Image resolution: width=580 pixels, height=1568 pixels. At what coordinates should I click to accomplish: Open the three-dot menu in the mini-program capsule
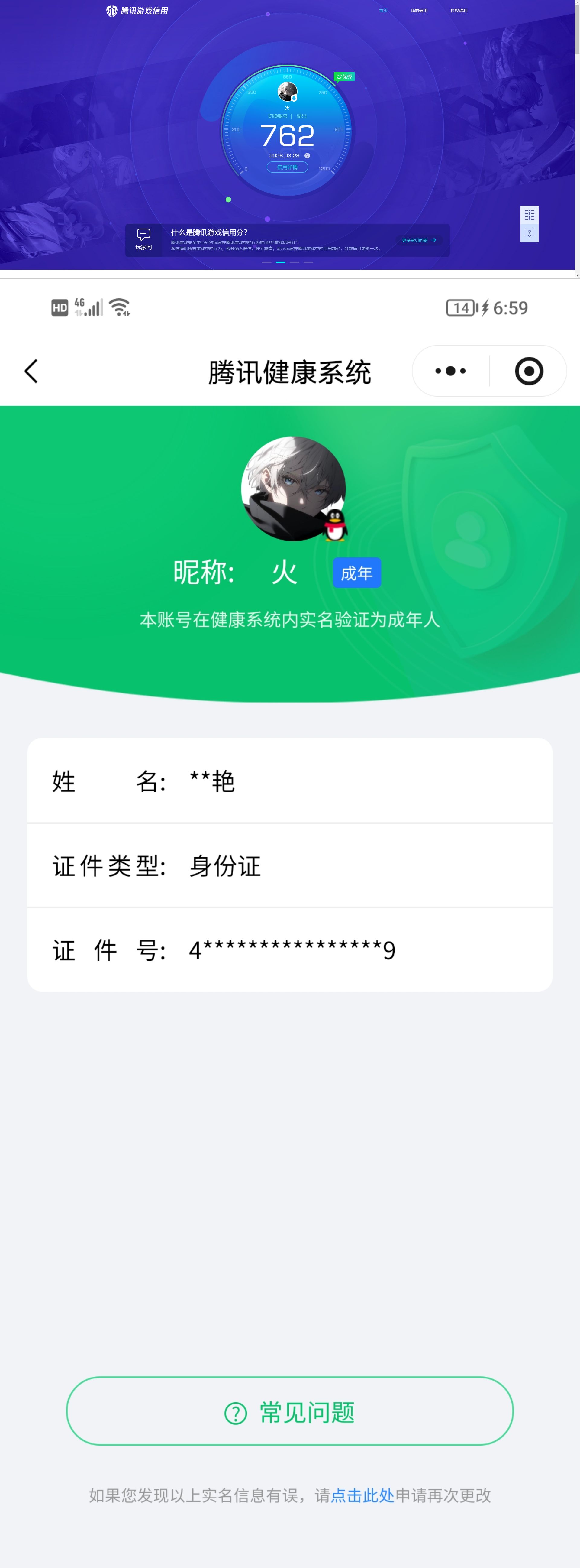tap(448, 371)
